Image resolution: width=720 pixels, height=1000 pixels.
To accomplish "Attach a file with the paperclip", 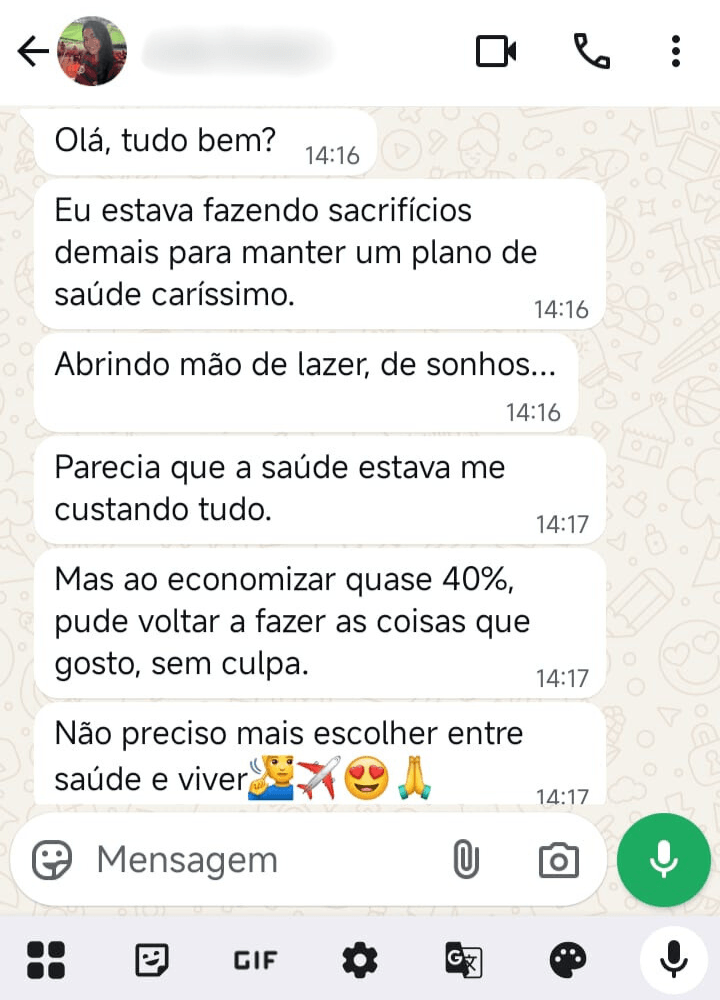I will (x=466, y=860).
